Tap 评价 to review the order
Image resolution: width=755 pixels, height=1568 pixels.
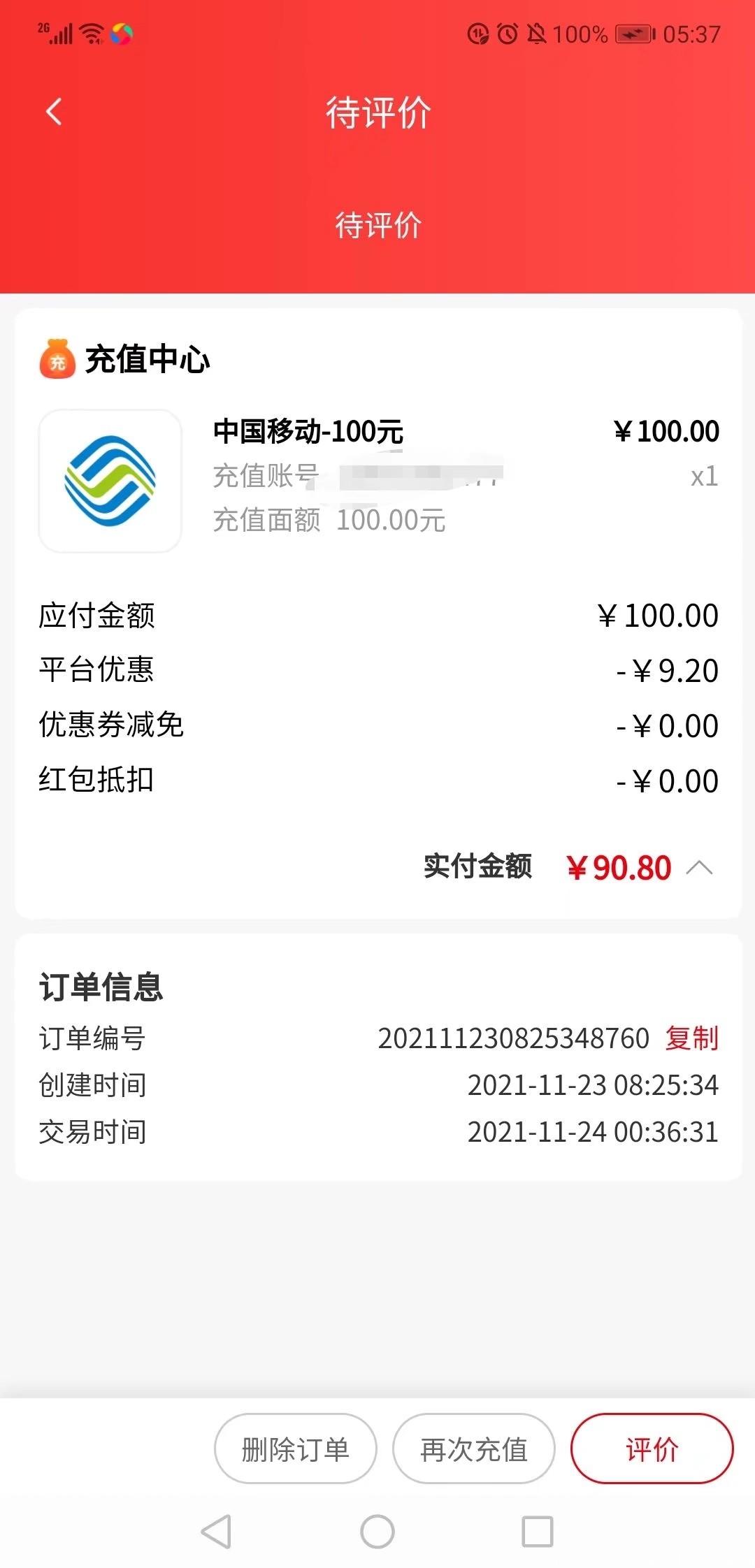[652, 1449]
